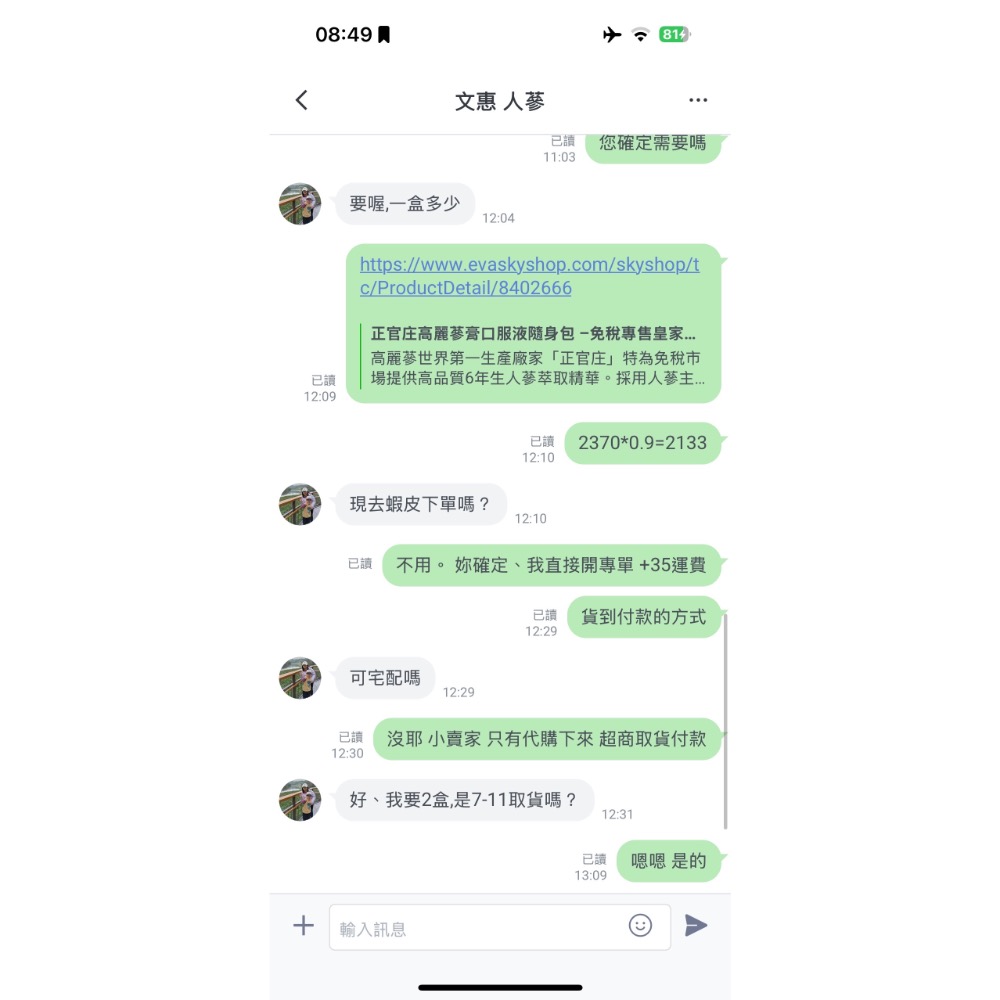The height and width of the screenshot is (1000, 1000).
Task: Tap profile photo next to 可宅配嗎
Action: pos(300,678)
